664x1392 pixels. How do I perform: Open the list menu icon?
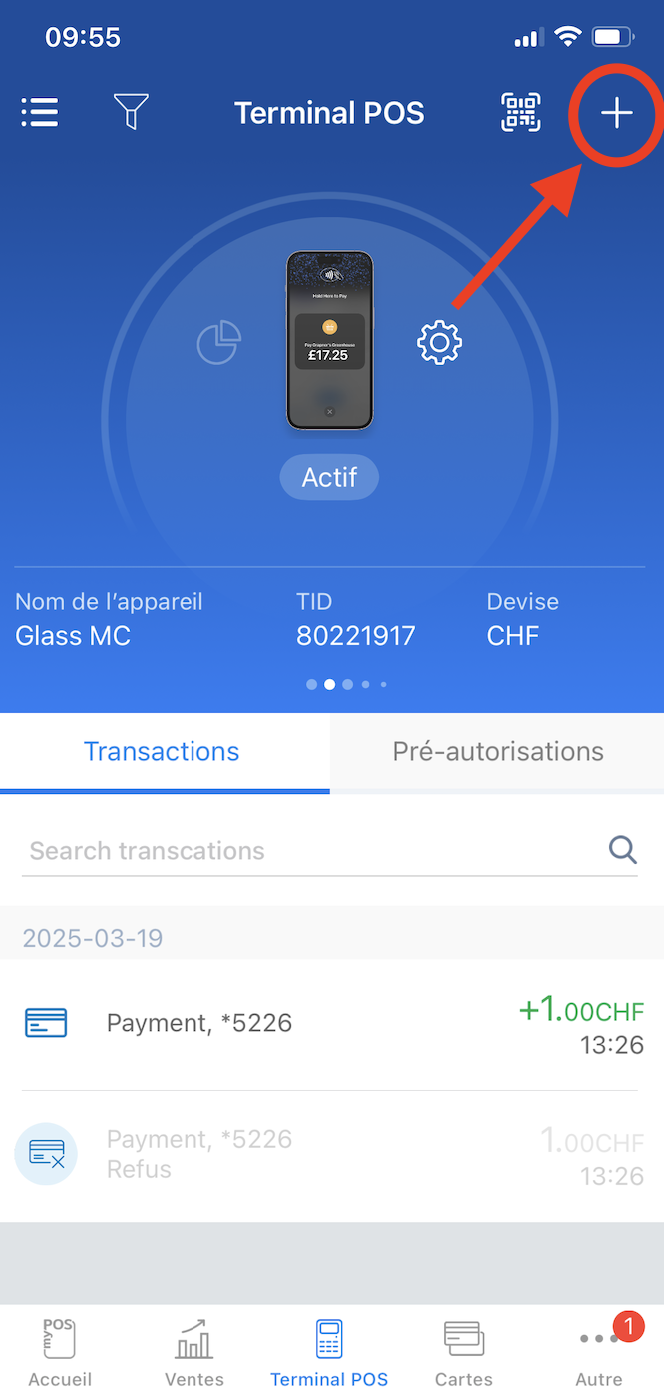(x=40, y=112)
